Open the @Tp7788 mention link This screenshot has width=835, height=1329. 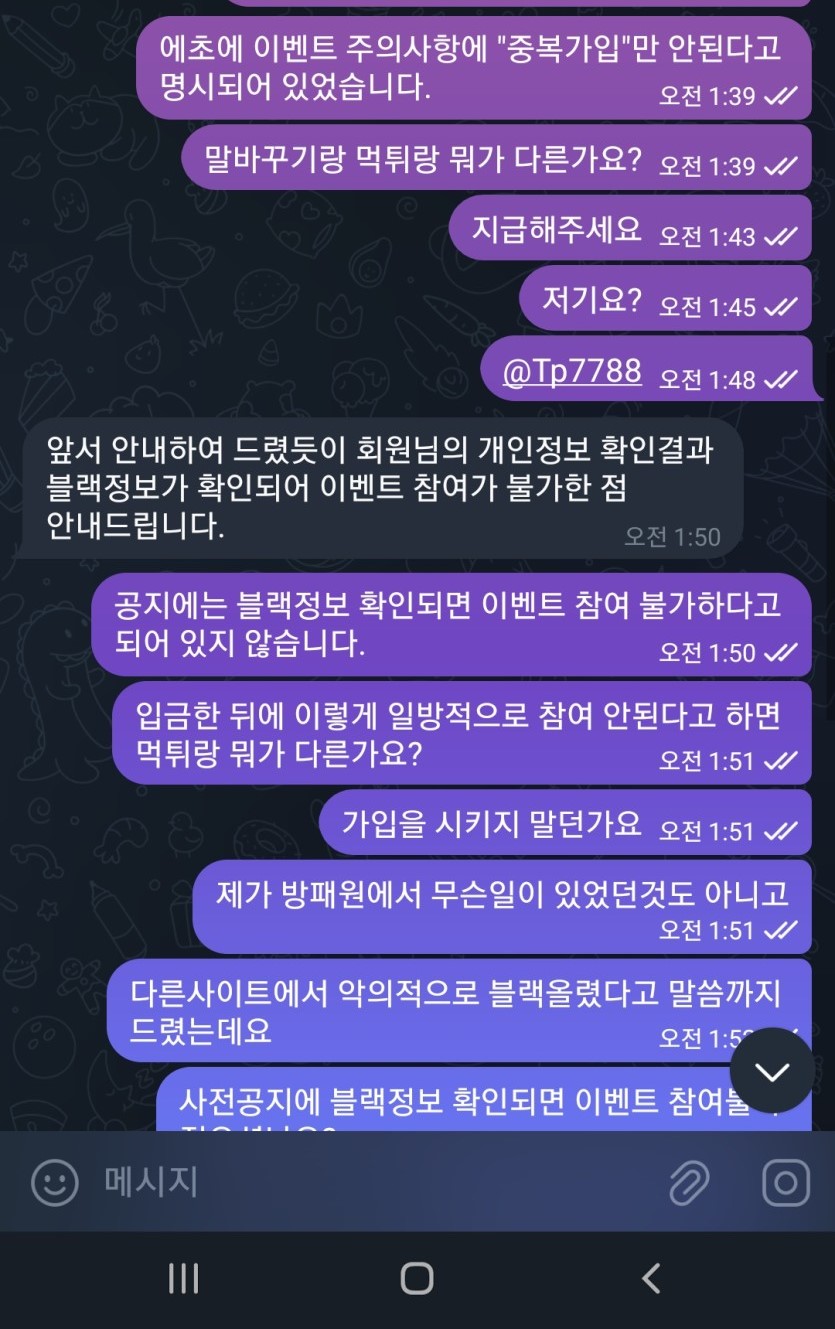572,372
